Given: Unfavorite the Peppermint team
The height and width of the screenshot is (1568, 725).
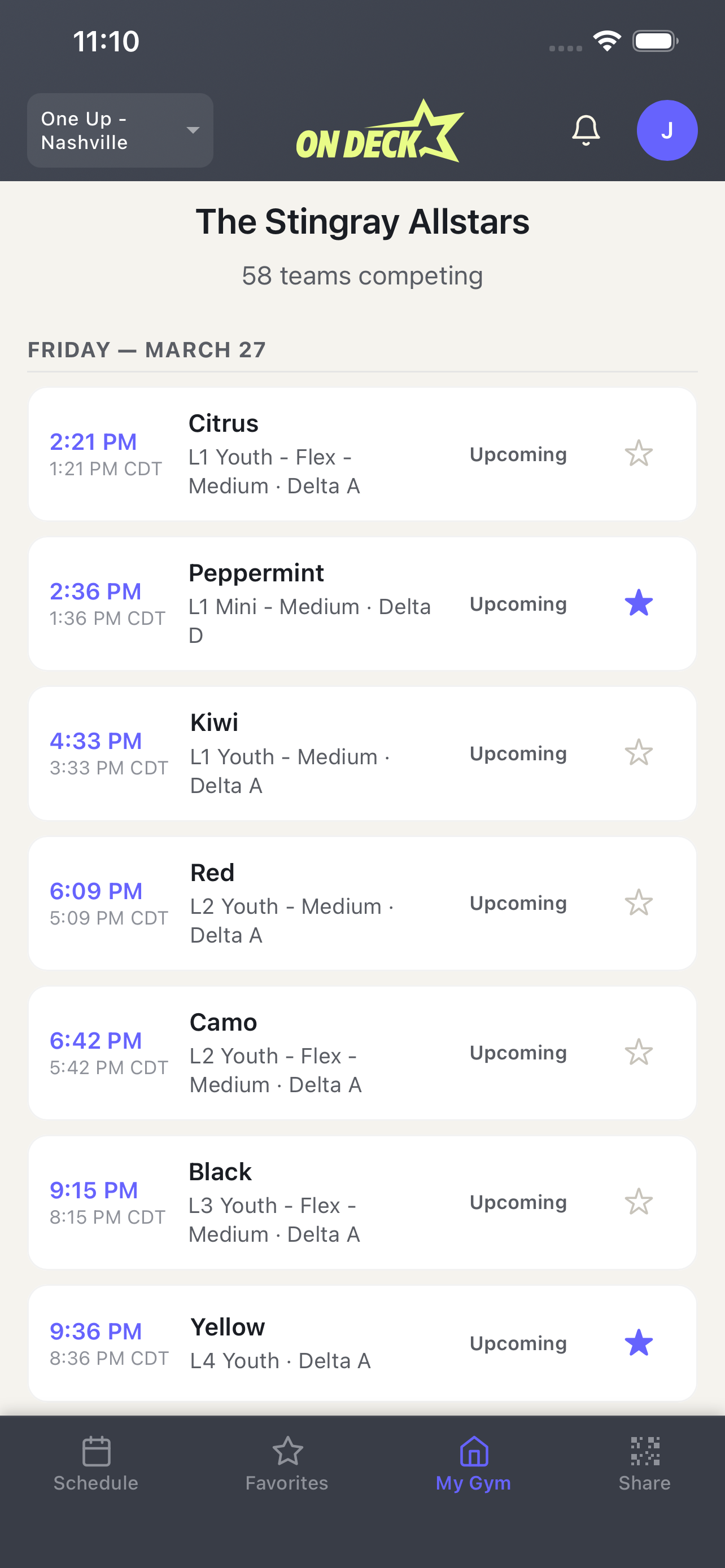Looking at the screenshot, I should click(639, 603).
